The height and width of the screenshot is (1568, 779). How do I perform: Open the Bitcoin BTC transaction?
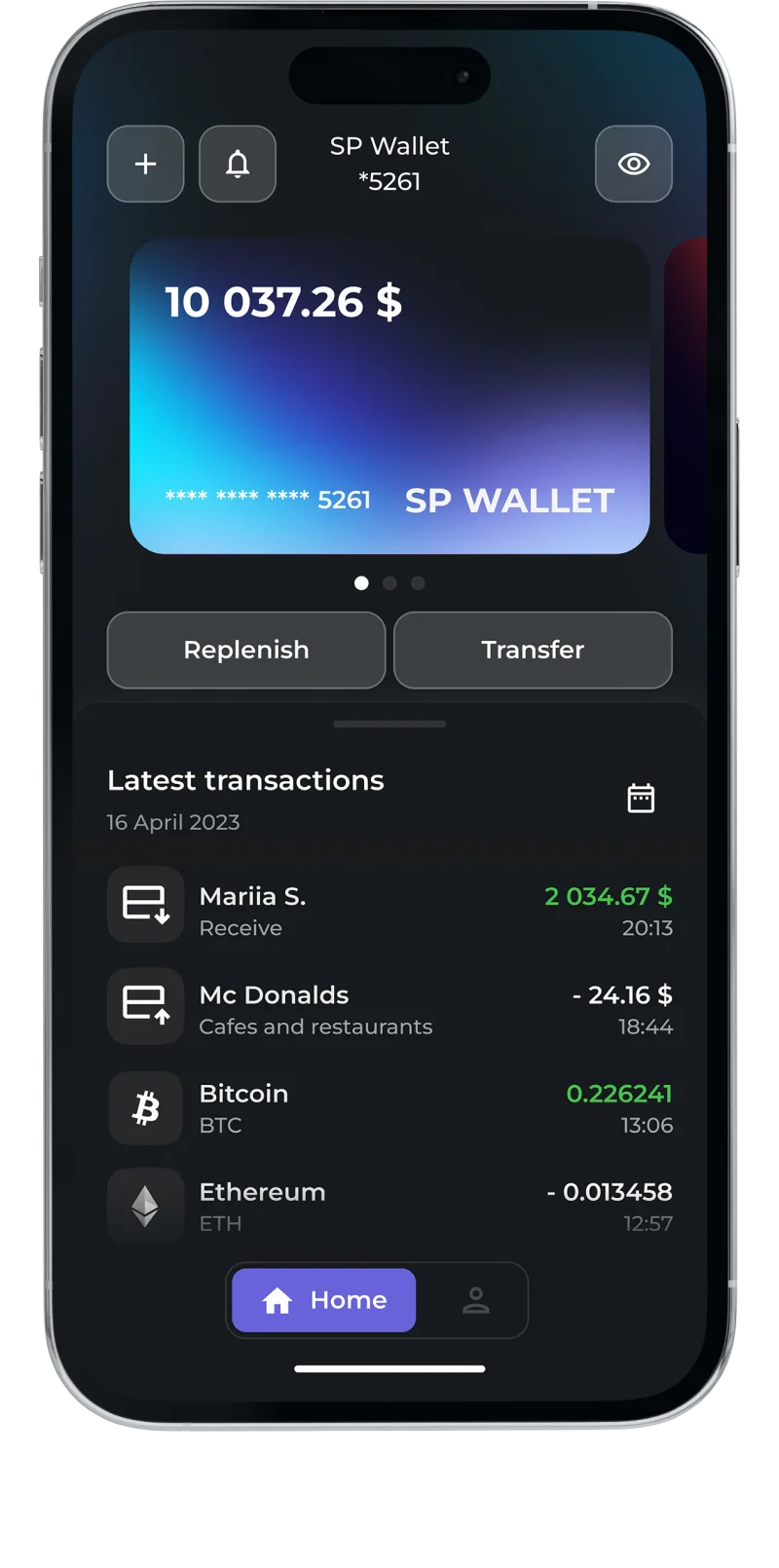click(389, 1108)
